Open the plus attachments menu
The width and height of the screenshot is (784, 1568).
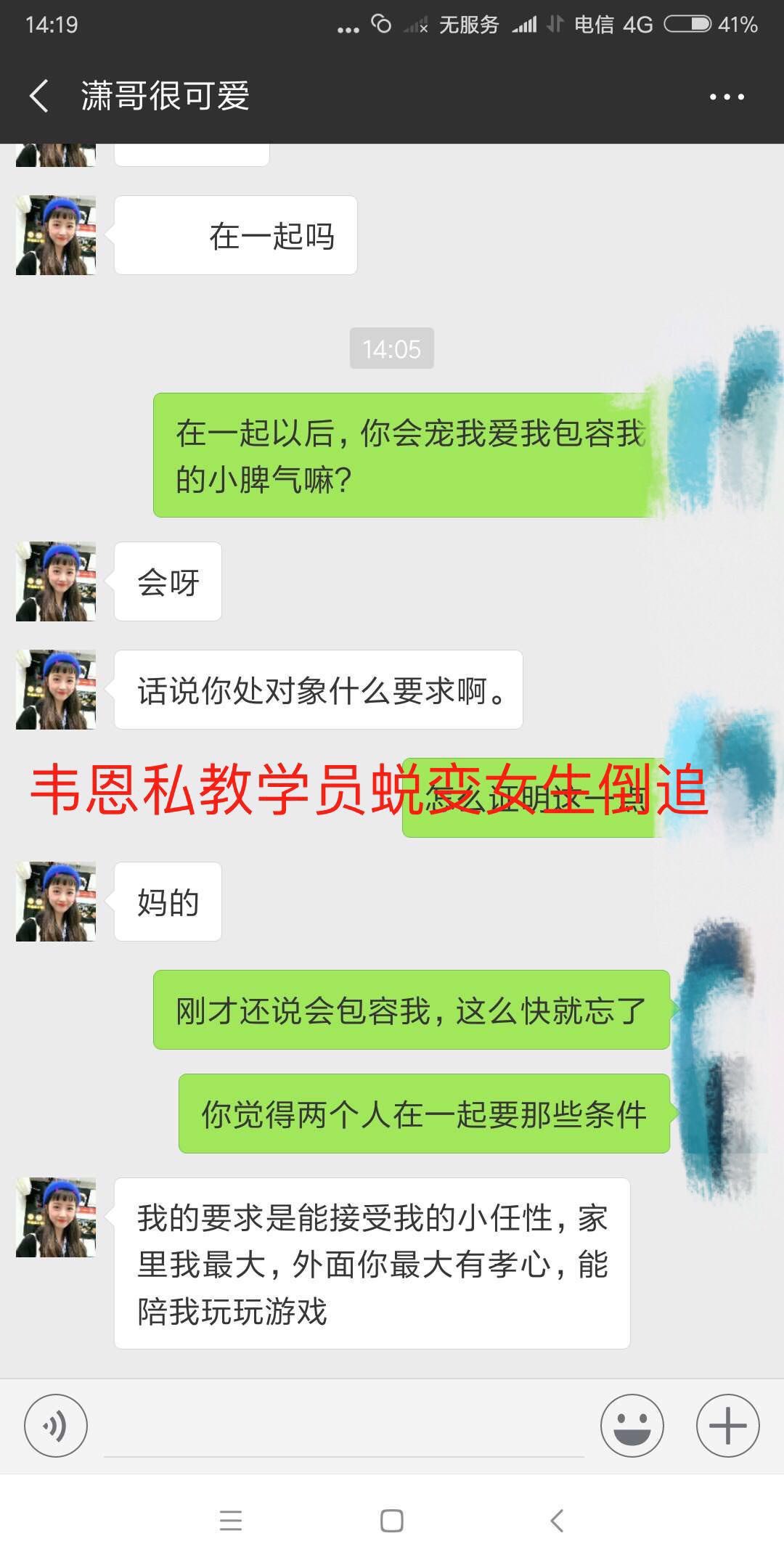click(727, 1426)
